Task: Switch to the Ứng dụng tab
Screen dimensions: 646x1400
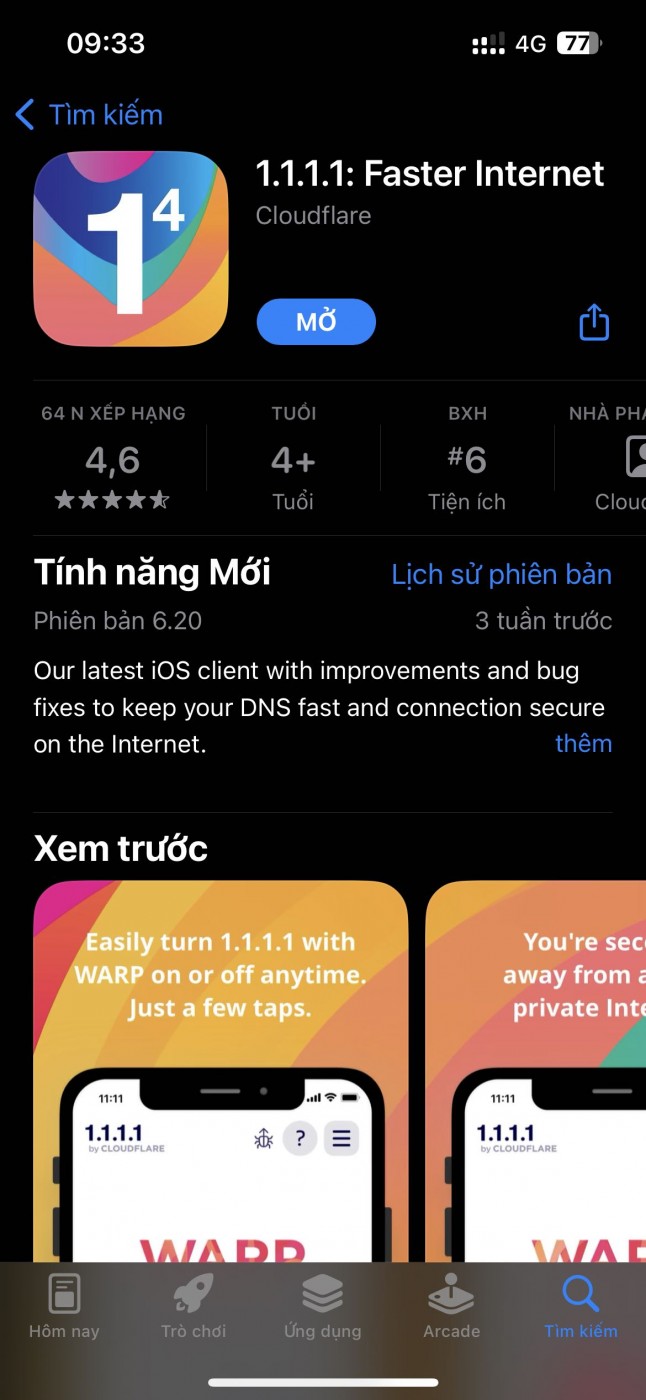Action: (322, 1307)
